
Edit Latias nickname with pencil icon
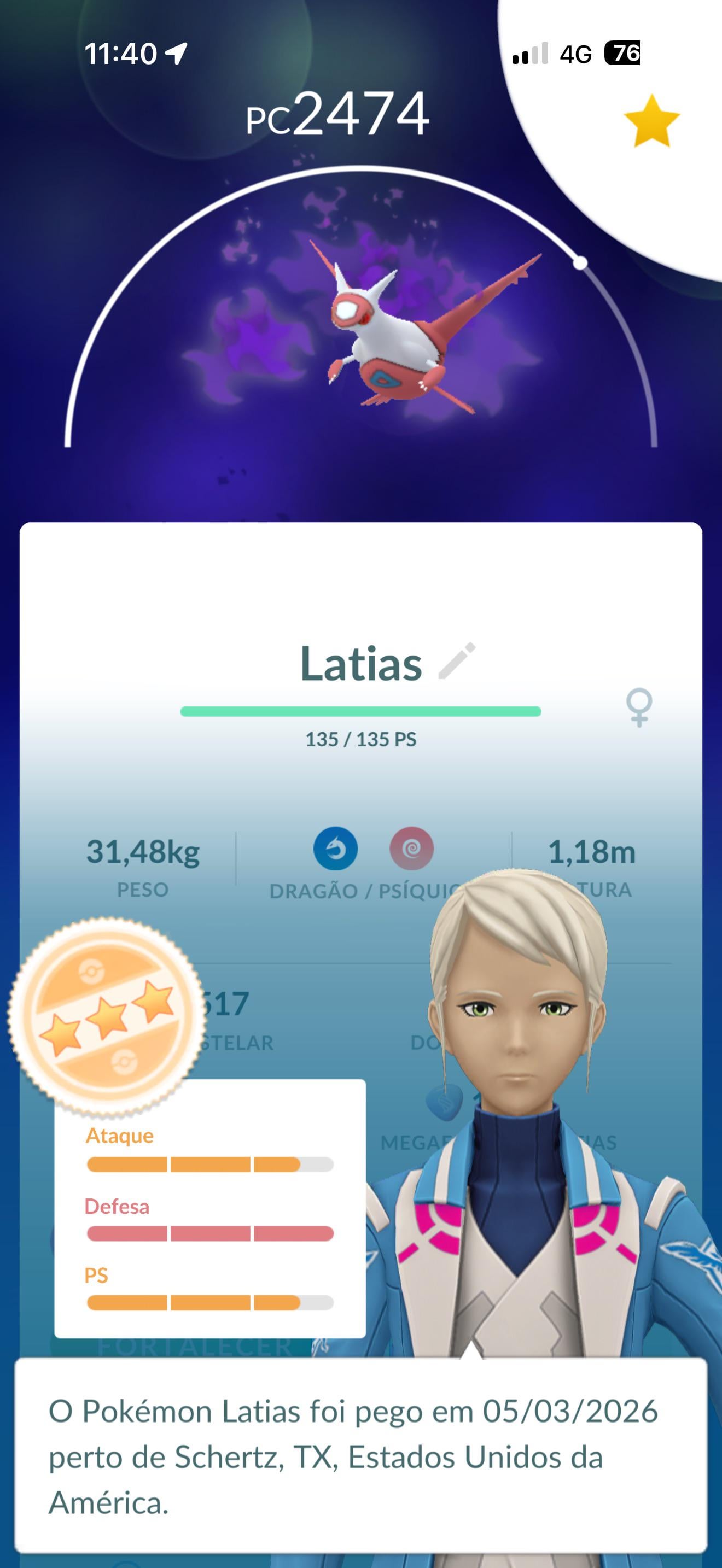[x=457, y=660]
